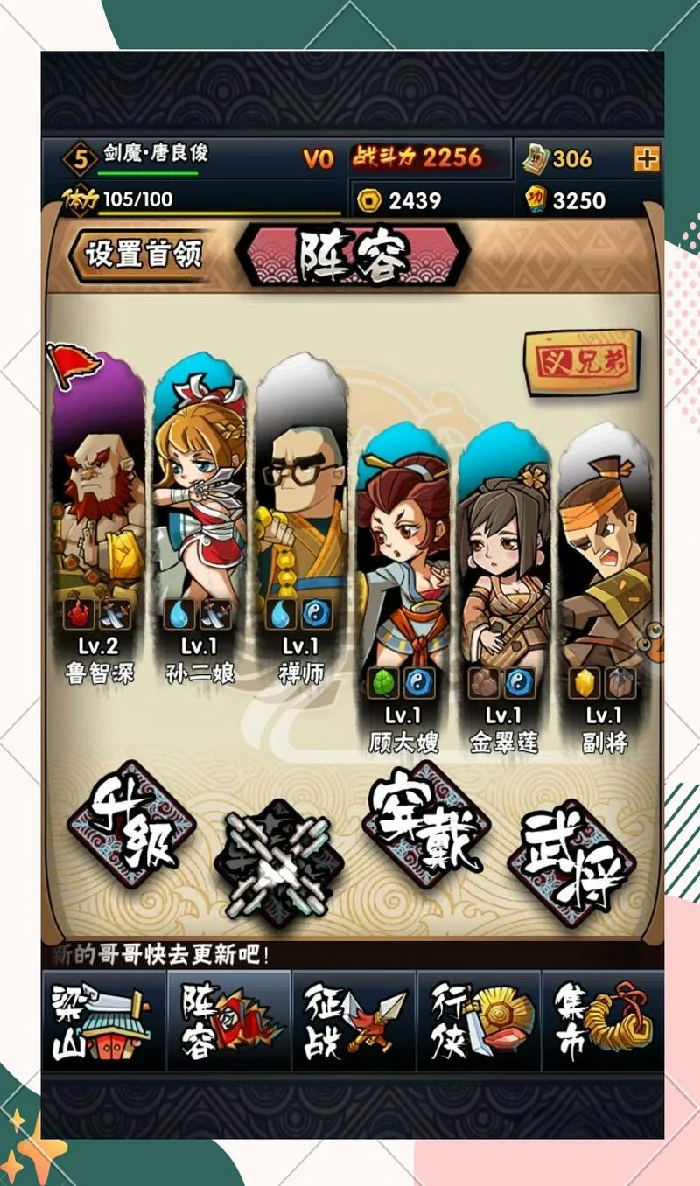Go to the 征战 campaign tab
This screenshot has width=700, height=1186.
coord(353,1022)
